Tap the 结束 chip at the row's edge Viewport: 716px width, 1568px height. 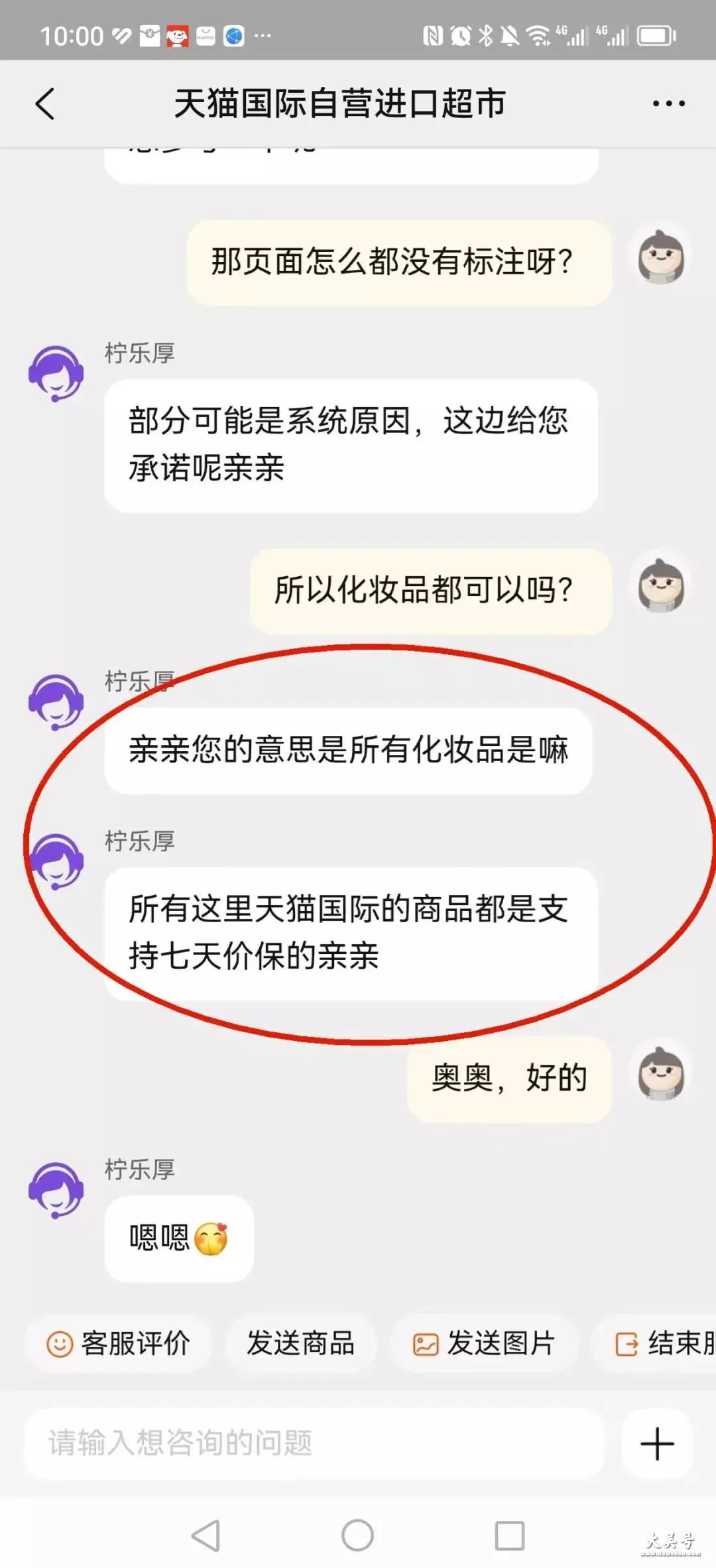pyautogui.click(x=654, y=1344)
